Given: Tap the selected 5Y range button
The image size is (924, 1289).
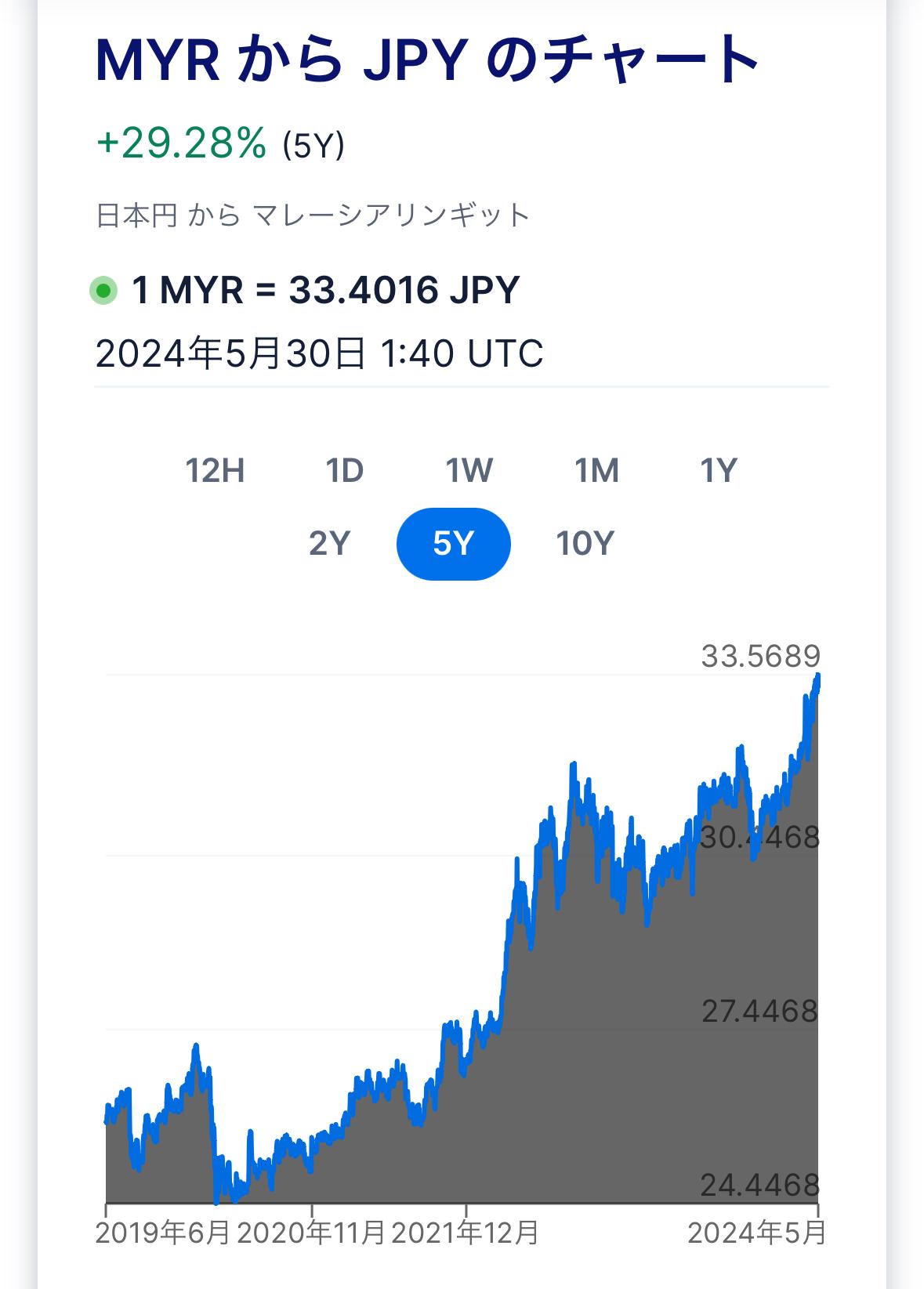Looking at the screenshot, I should (x=454, y=544).
